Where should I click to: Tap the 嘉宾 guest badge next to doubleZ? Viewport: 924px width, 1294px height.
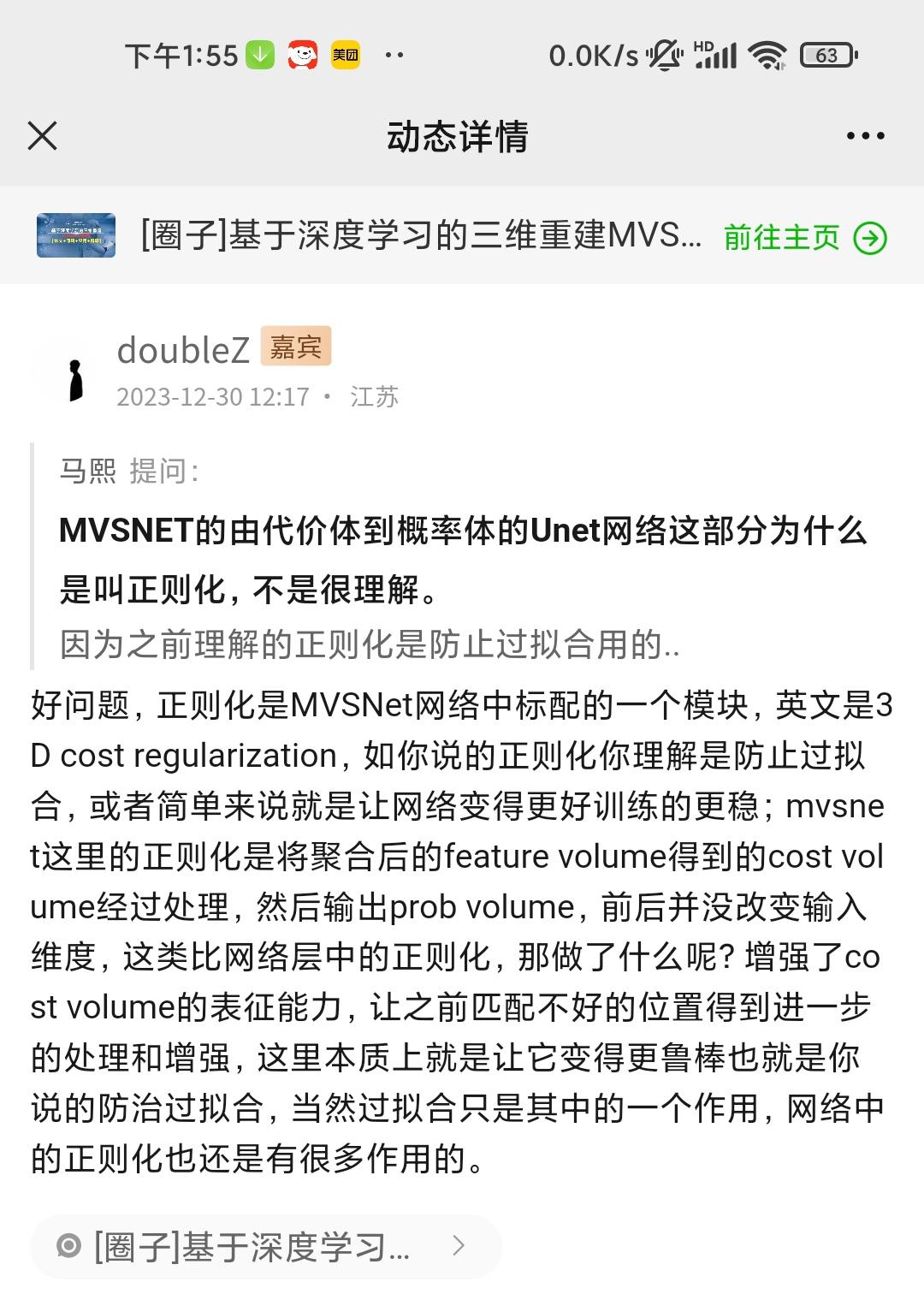point(295,347)
